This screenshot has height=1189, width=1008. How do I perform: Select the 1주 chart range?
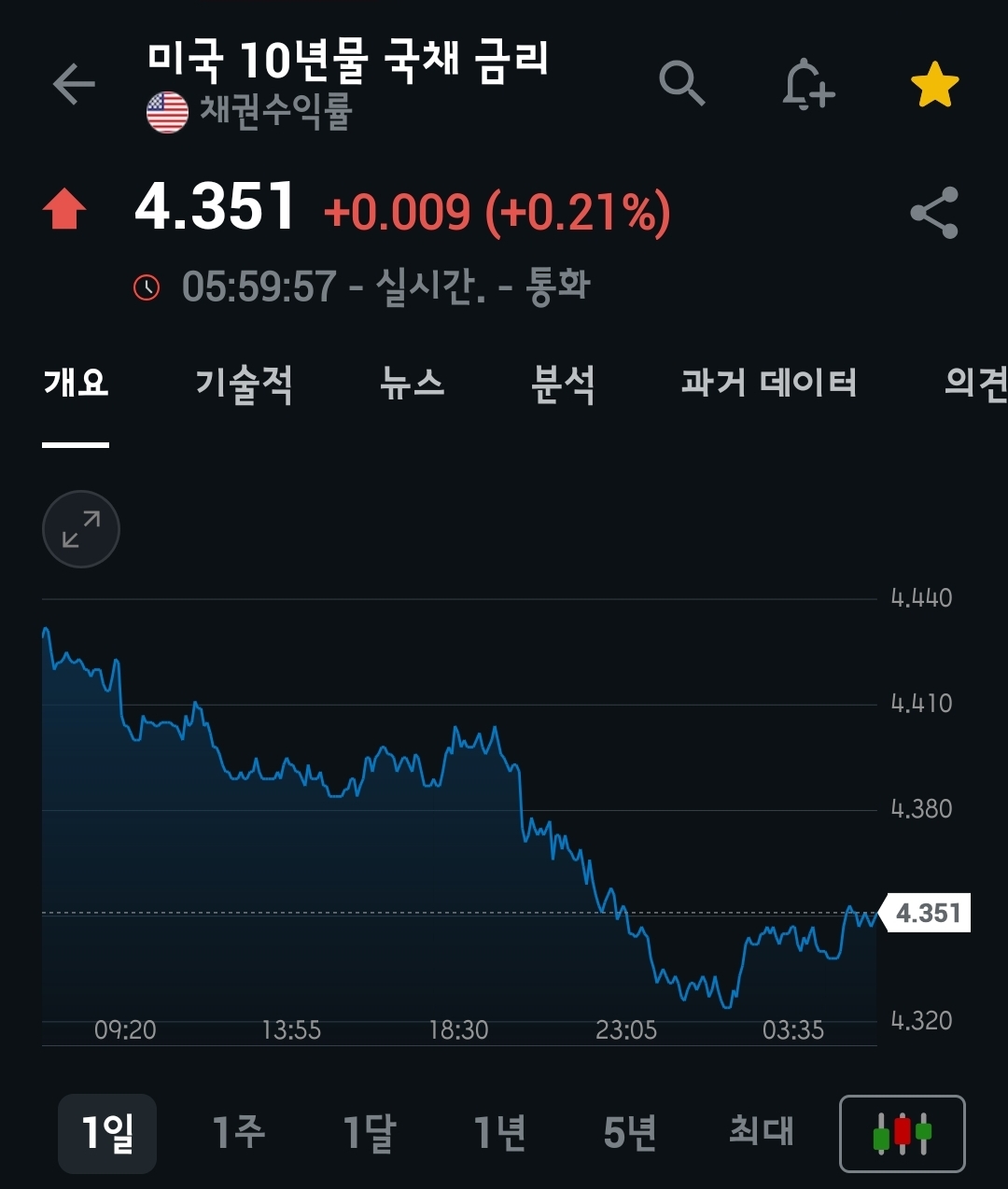(x=239, y=1133)
